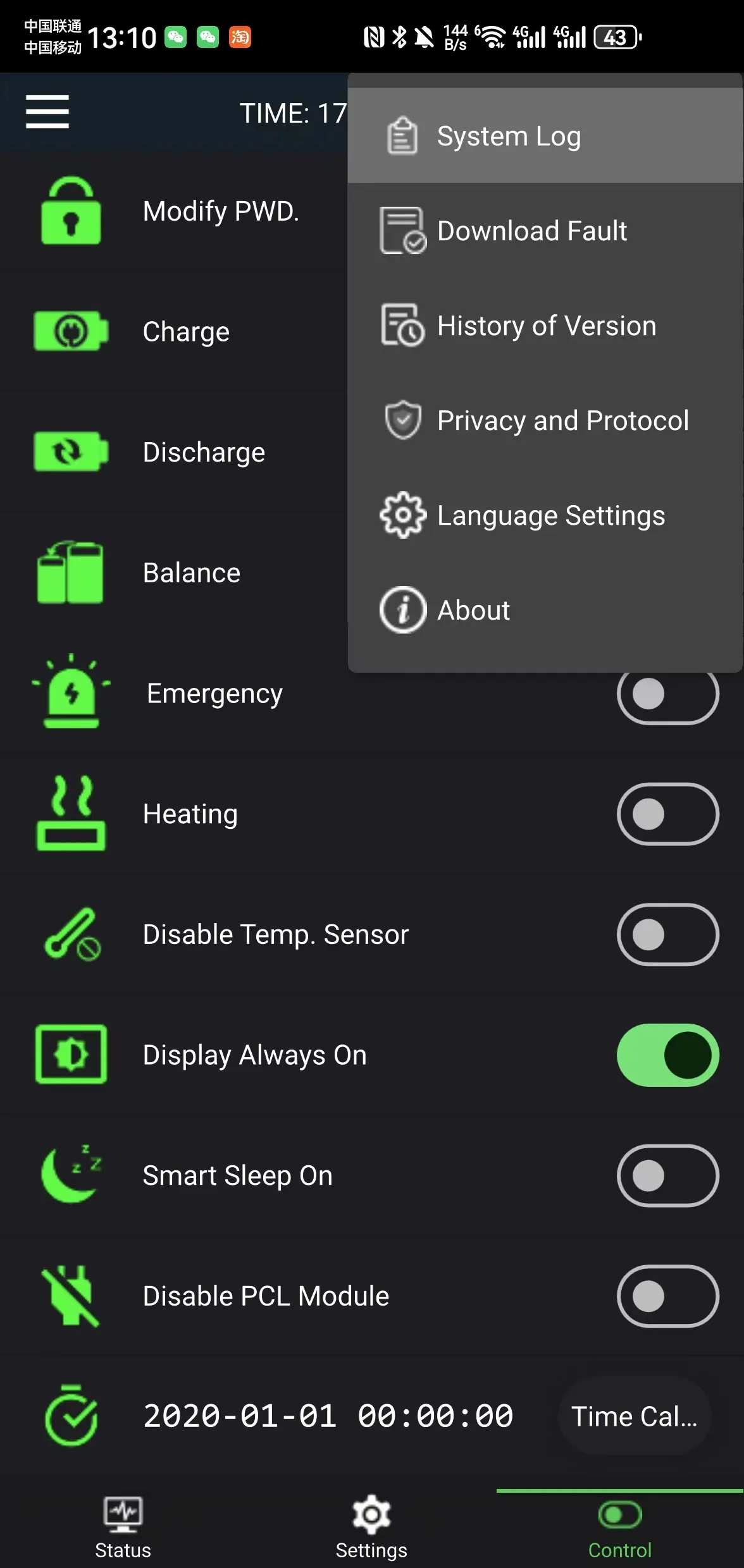Screen dimensions: 744x1568
Task: Click the date 2020-01-01 00:00:00 field
Action: (328, 1416)
